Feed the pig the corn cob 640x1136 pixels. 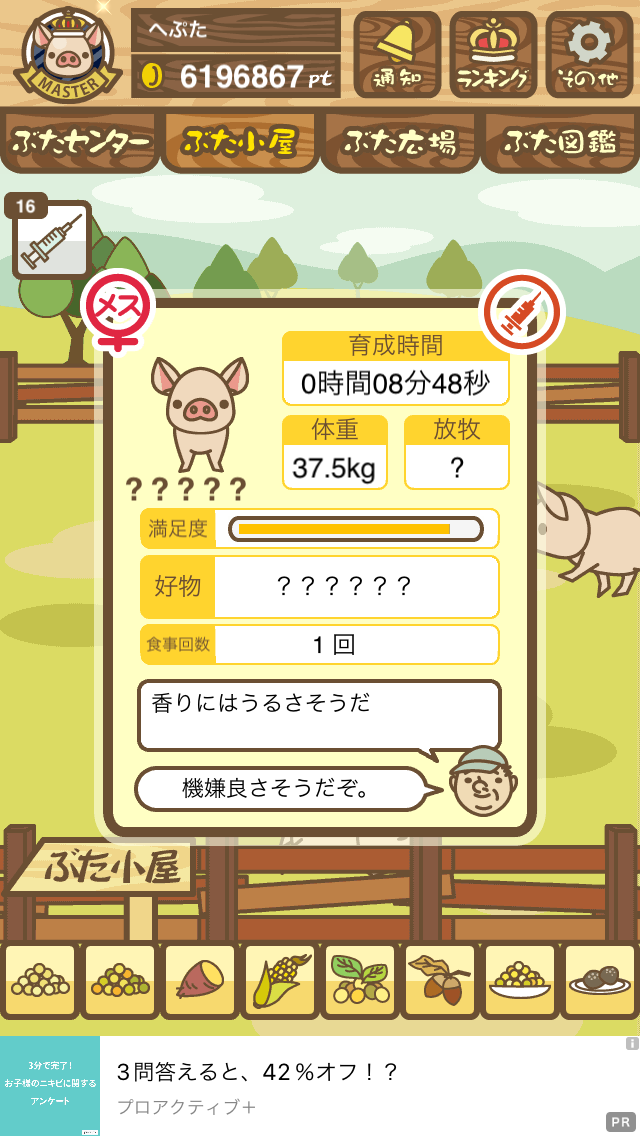tap(280, 980)
